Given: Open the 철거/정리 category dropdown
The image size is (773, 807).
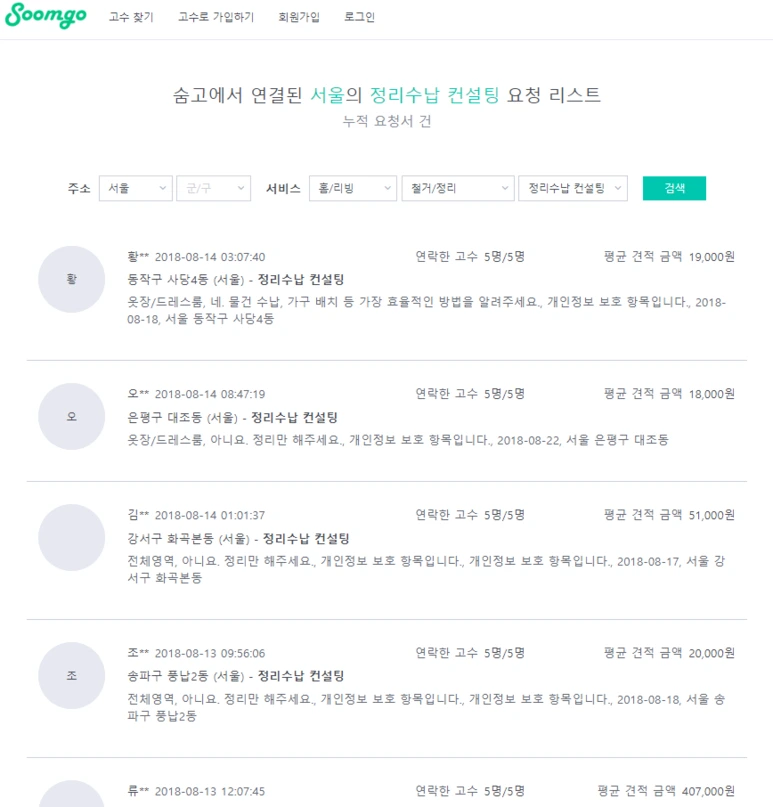Looking at the screenshot, I should point(458,188).
